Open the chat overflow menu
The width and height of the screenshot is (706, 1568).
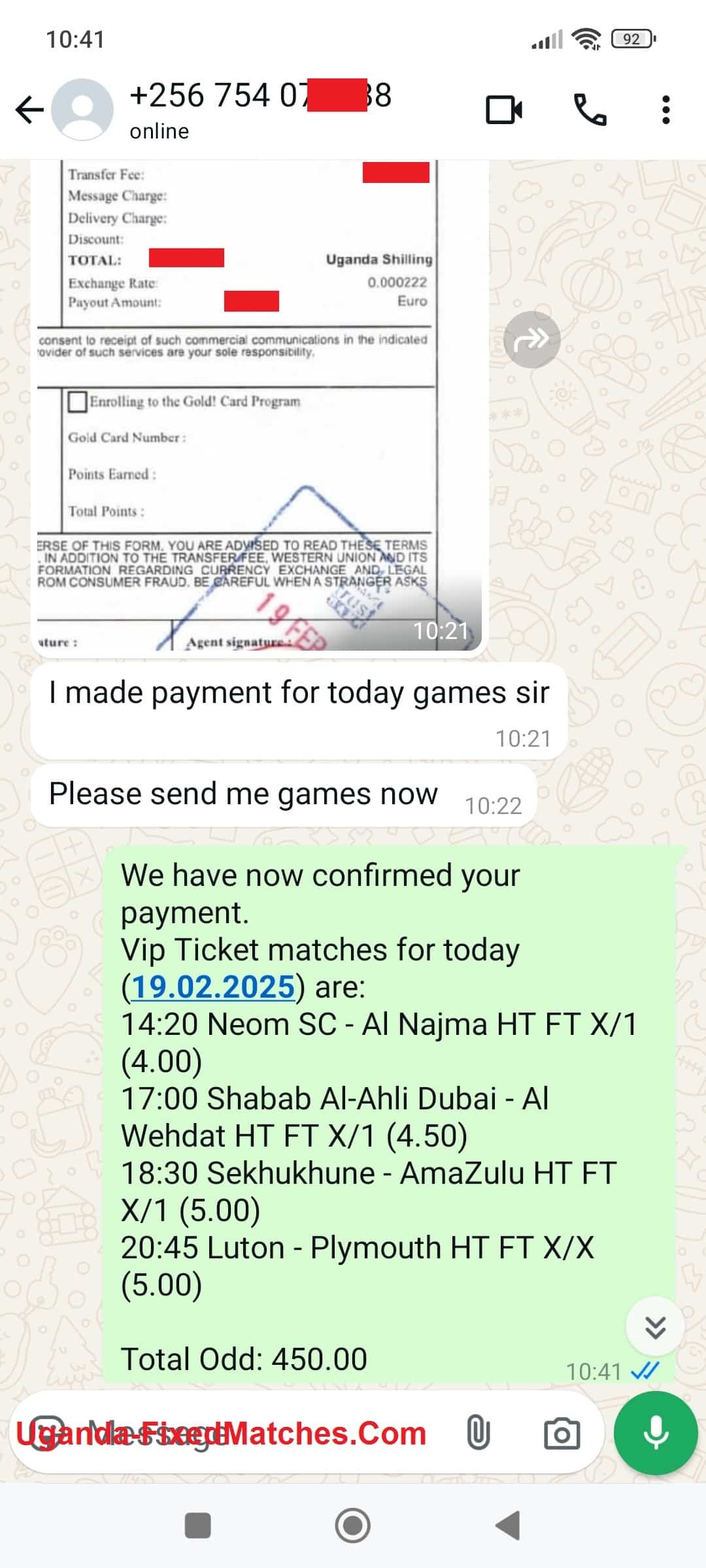[x=665, y=109]
